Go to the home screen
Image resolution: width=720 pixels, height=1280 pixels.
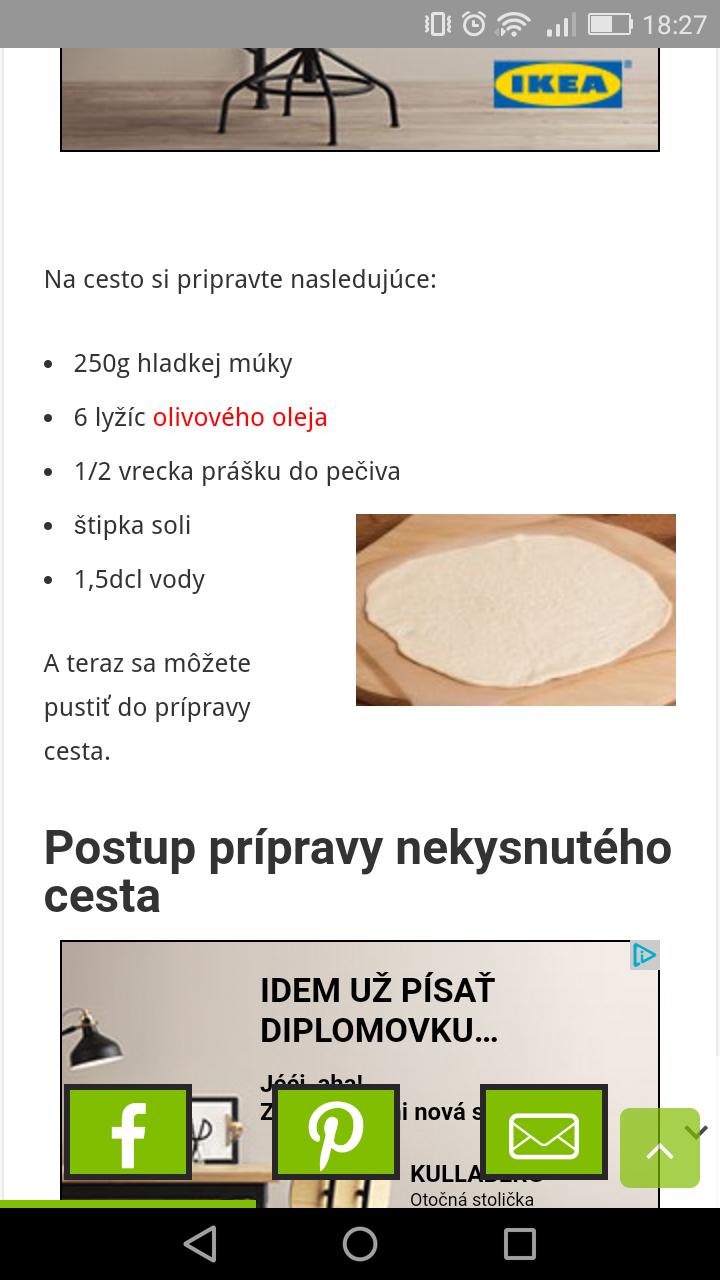pyautogui.click(x=360, y=1244)
